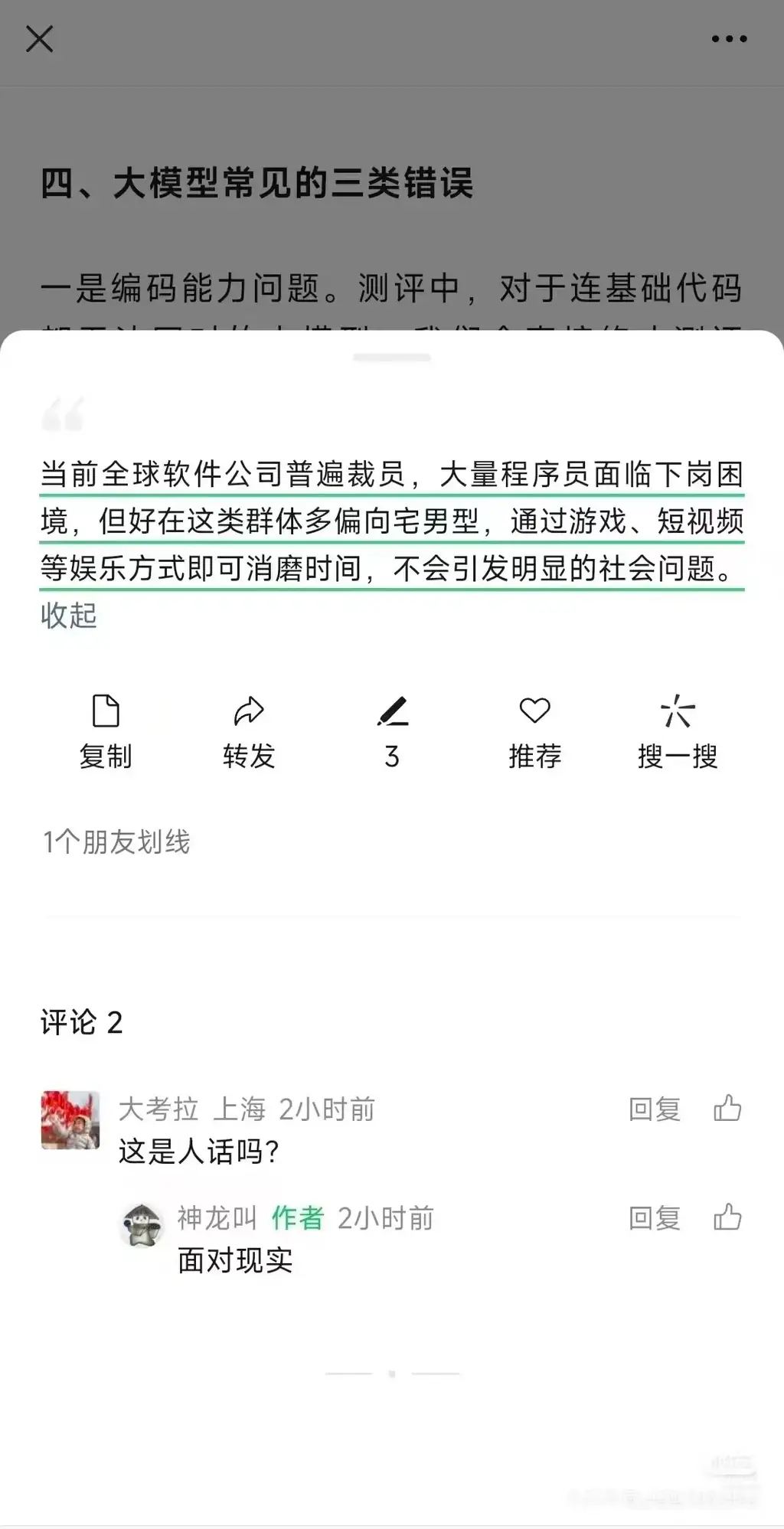The width and height of the screenshot is (784, 1529).
Task: Reply to 神龙叫's comment
Action: point(655,1217)
